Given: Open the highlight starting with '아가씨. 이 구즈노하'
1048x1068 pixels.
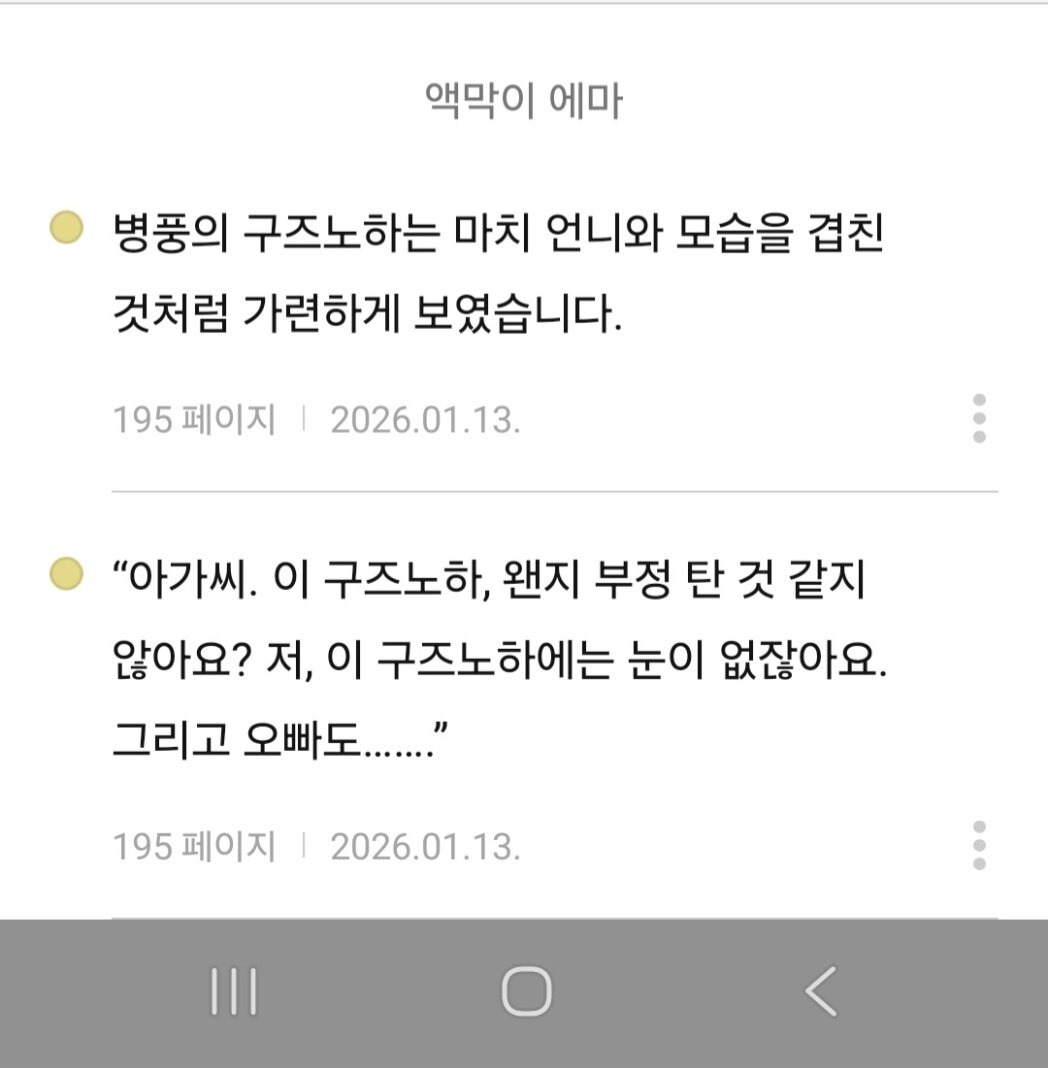Looking at the screenshot, I should coord(500,660).
